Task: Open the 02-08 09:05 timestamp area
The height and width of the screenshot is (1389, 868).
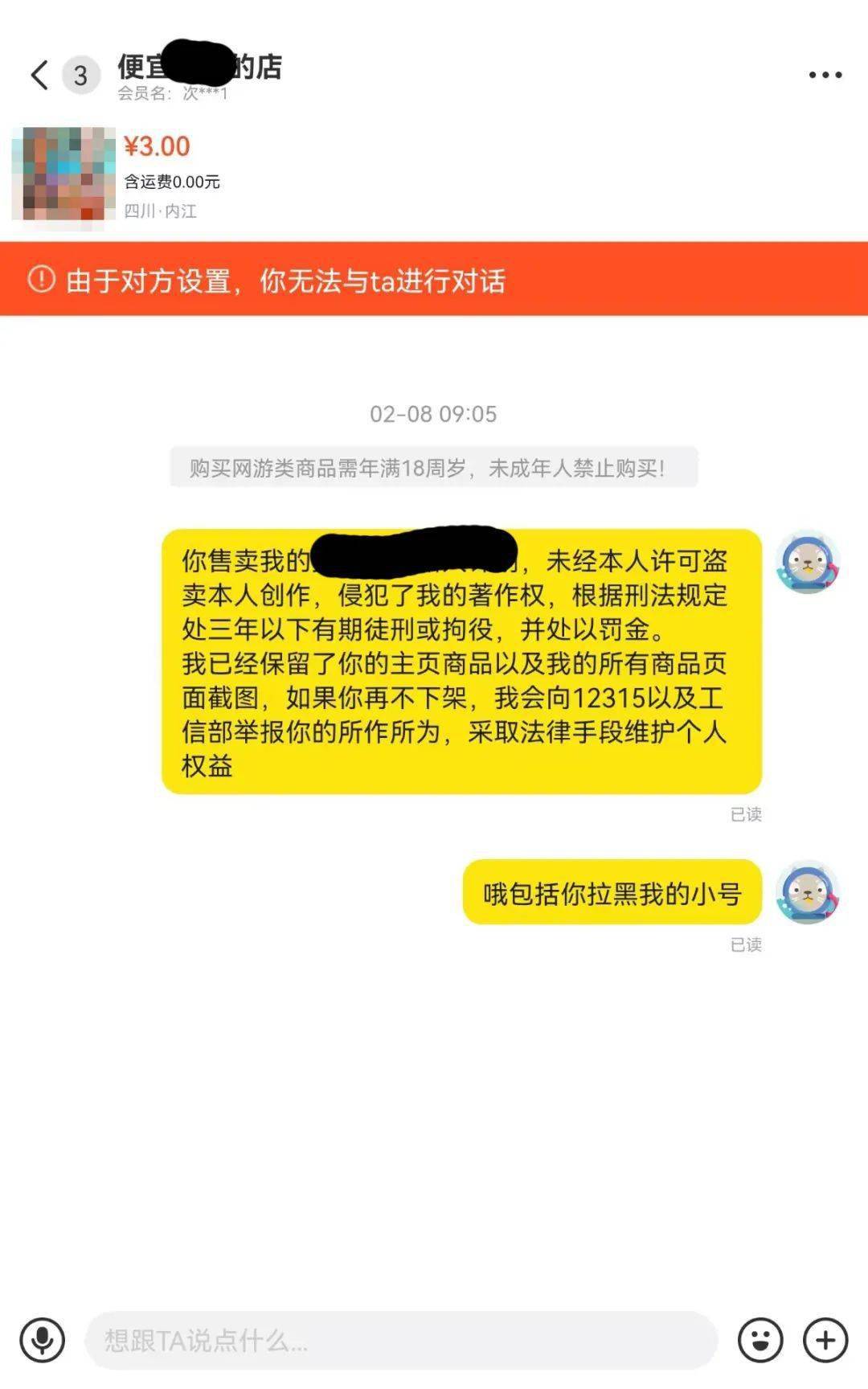Action: (x=434, y=416)
